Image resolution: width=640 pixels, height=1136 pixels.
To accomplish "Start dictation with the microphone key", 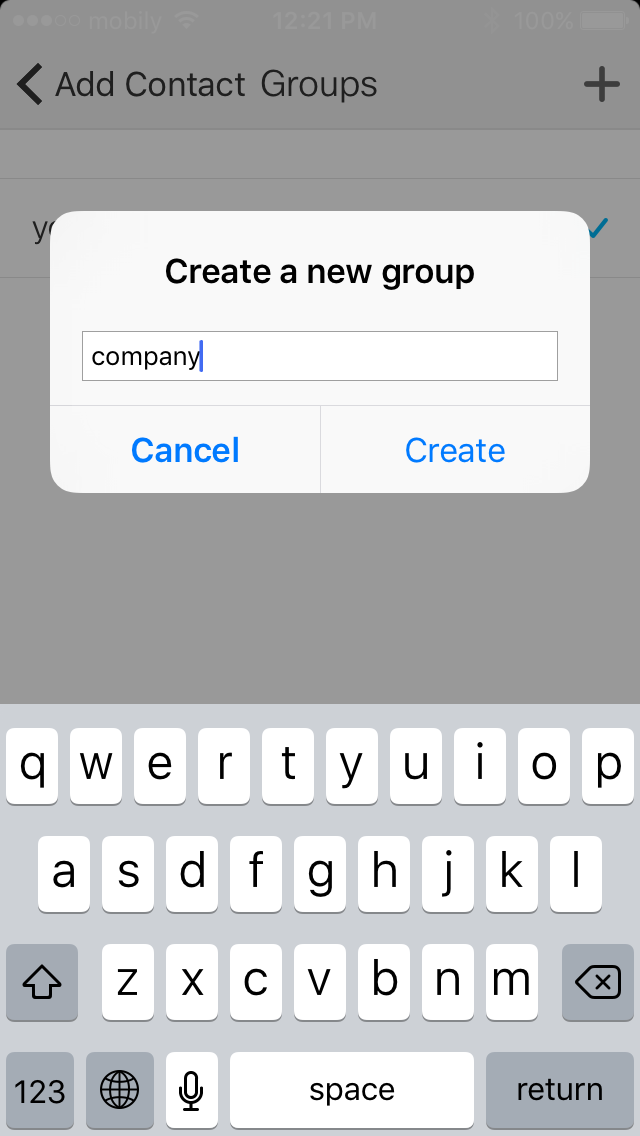I will (192, 1089).
